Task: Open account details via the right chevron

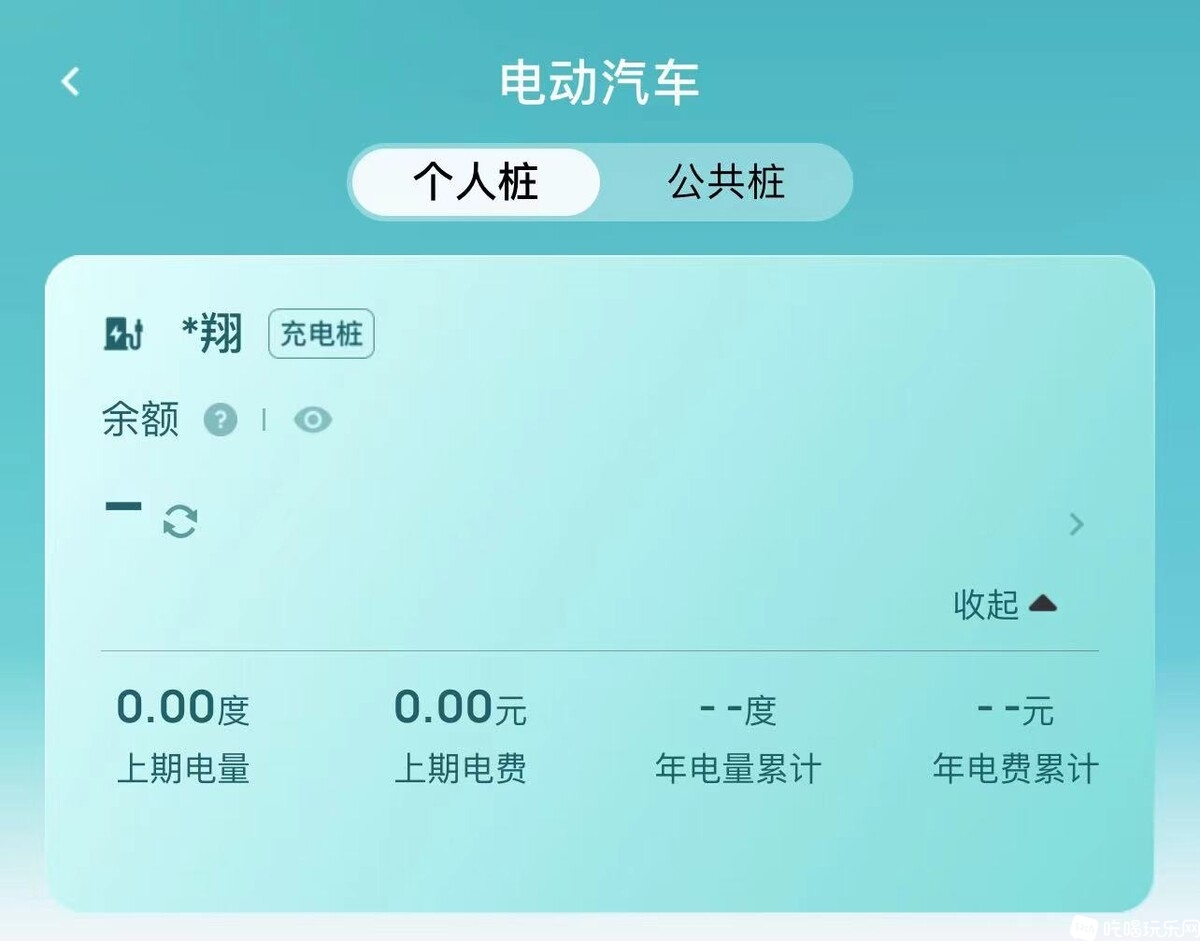Action: [1076, 524]
